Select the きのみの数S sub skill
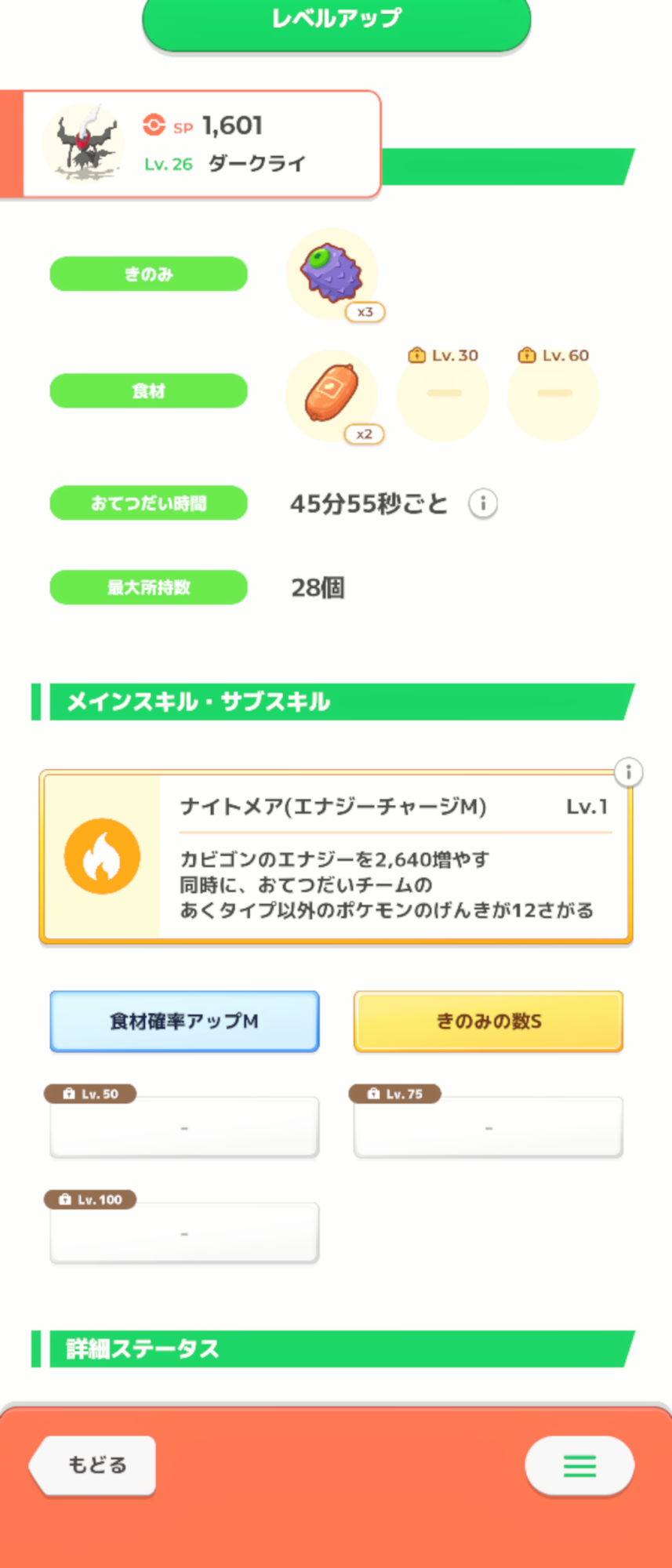This screenshot has height=1568, width=672. (x=488, y=1021)
